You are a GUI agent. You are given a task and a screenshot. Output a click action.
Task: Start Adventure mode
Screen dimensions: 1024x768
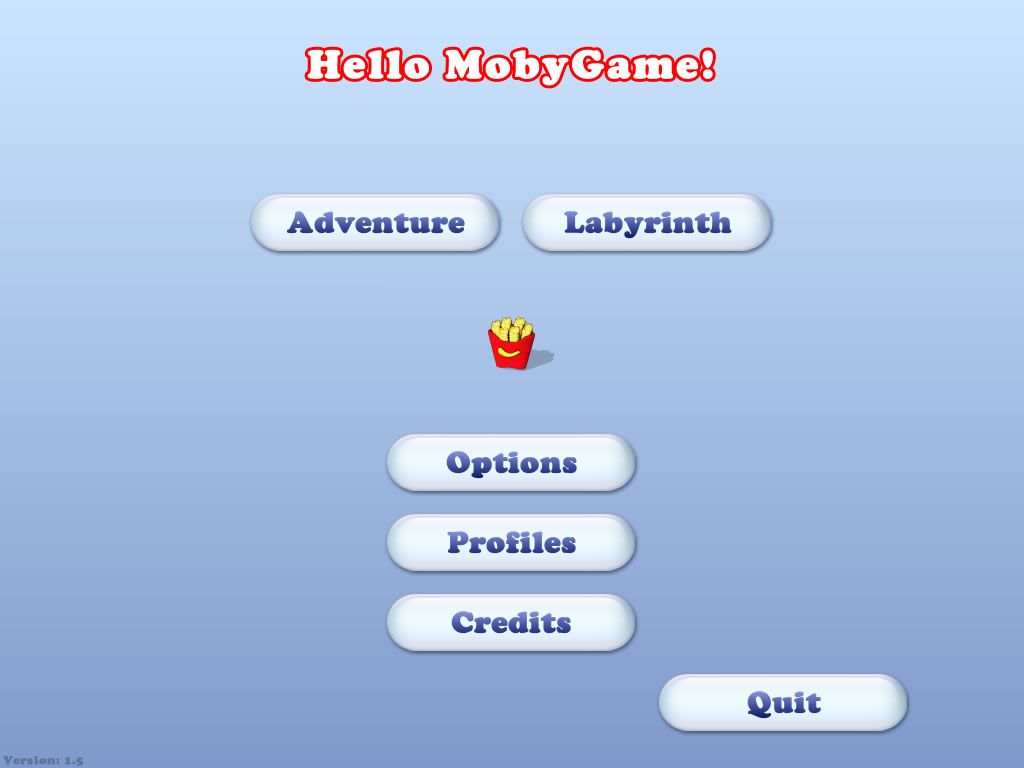[375, 222]
